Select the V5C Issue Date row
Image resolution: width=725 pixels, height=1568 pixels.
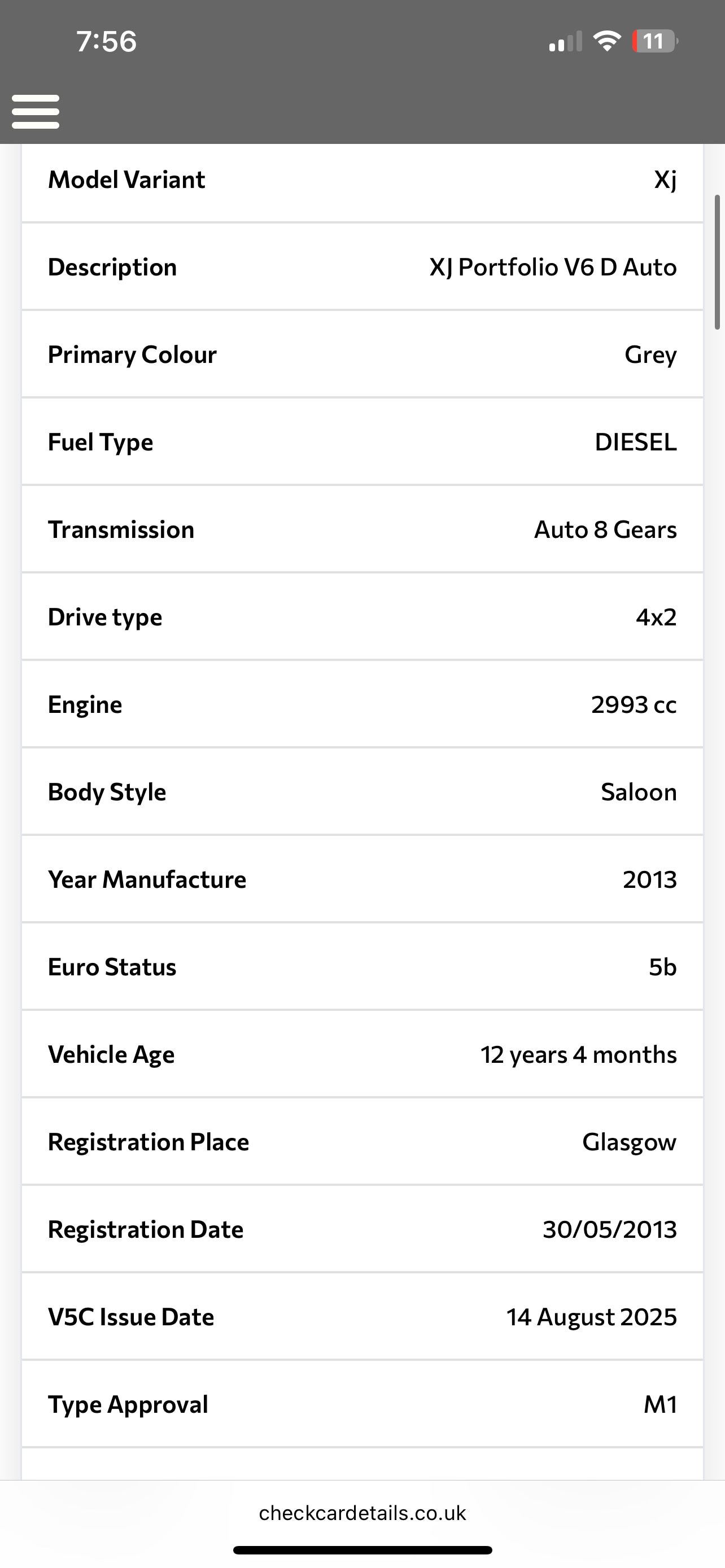pos(362,1317)
